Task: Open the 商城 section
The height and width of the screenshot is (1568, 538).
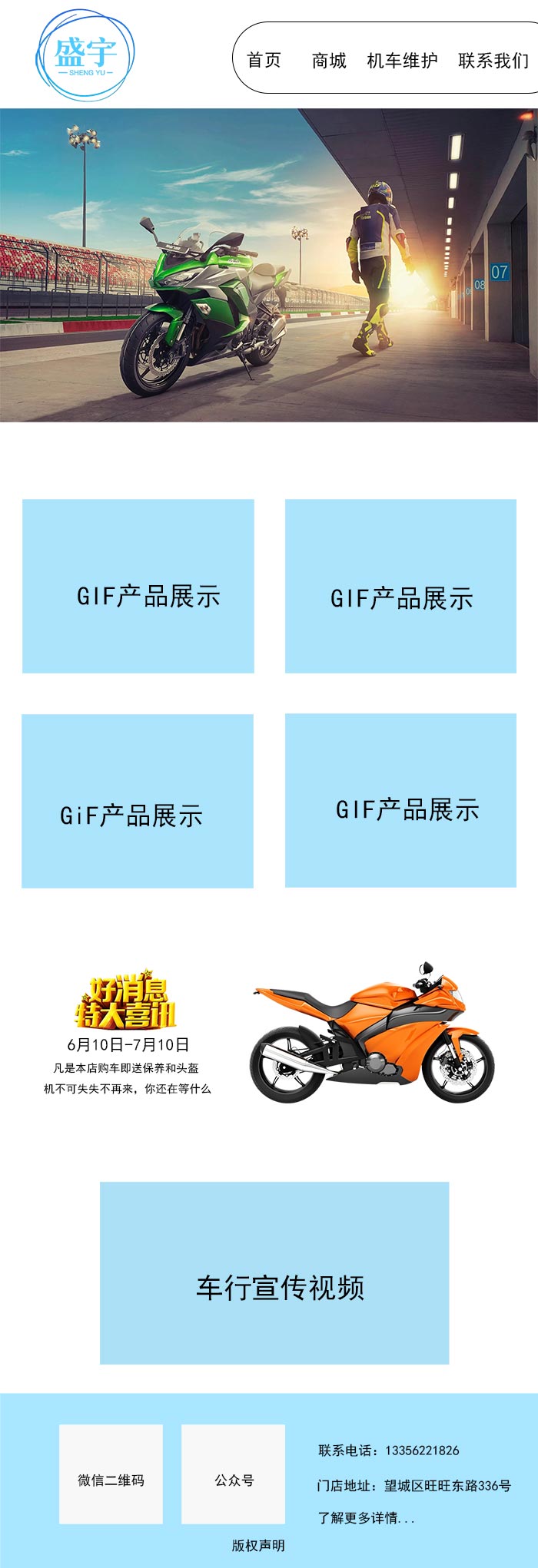Action: coord(329,61)
